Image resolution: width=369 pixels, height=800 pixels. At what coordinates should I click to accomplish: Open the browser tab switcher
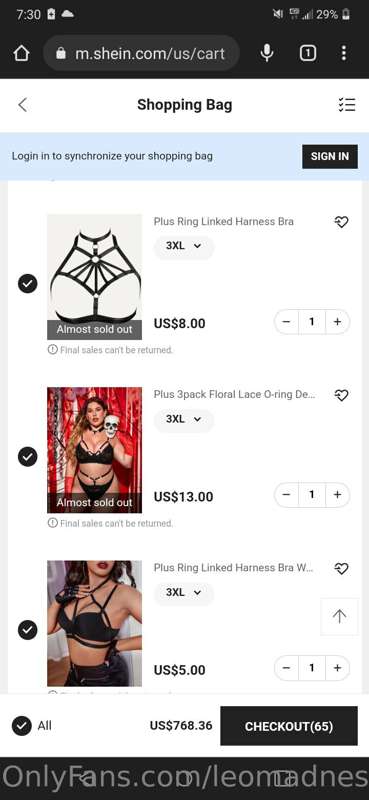click(308, 53)
